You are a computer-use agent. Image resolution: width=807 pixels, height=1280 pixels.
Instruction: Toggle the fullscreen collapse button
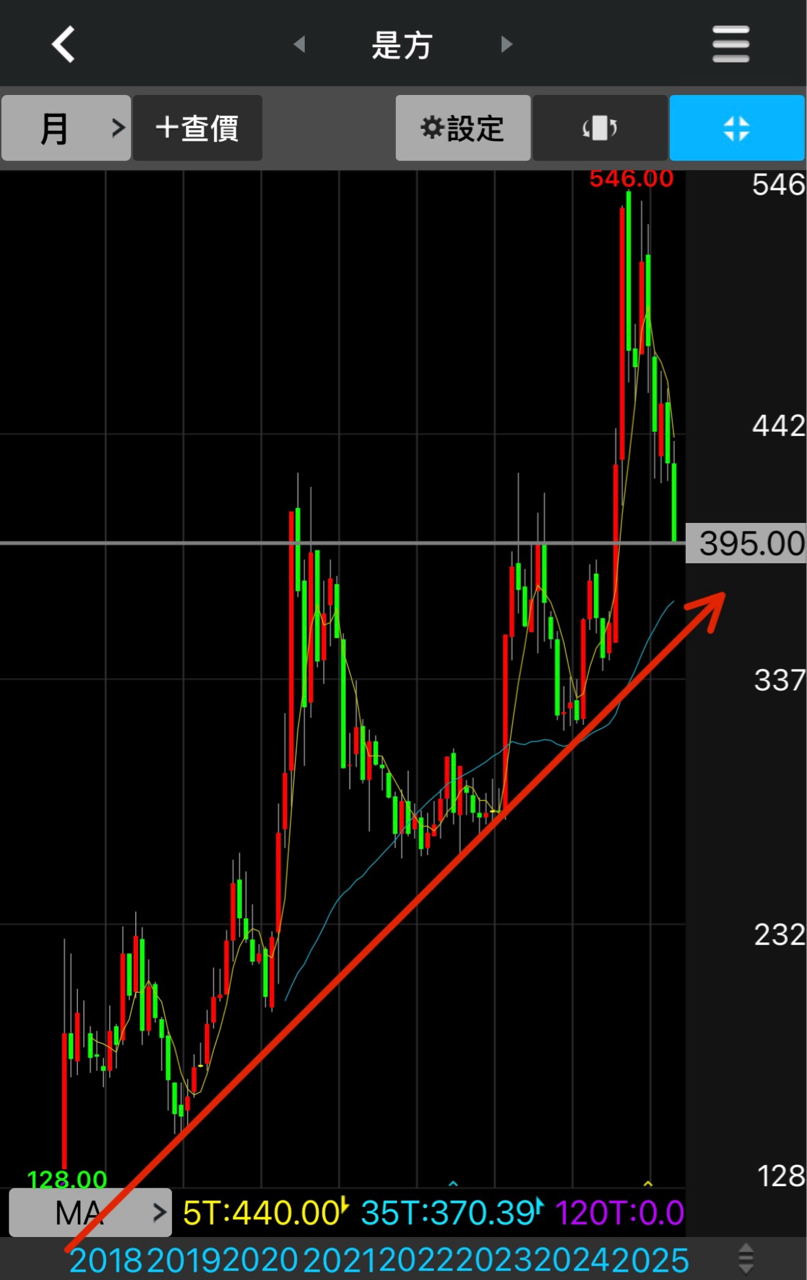click(737, 128)
